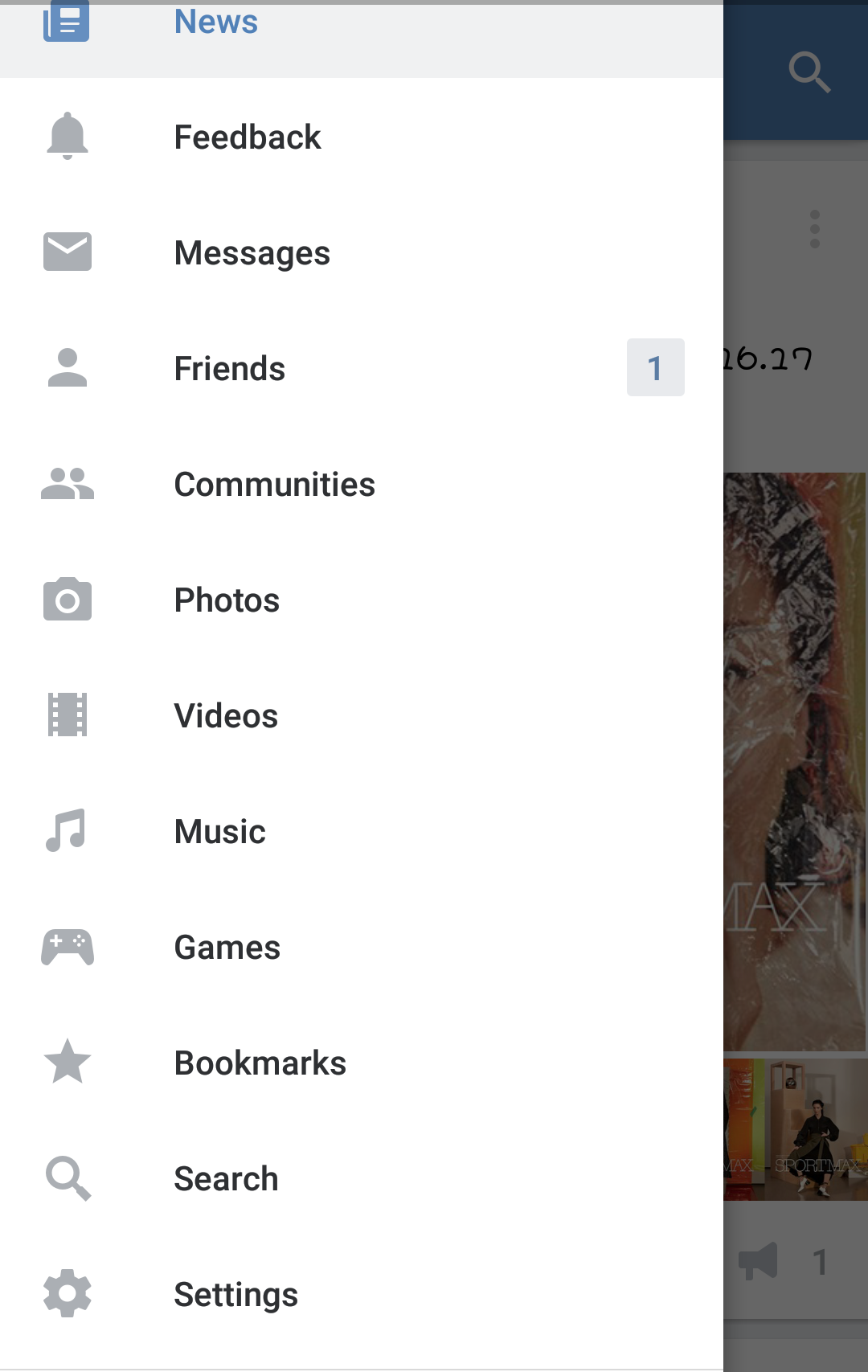Viewport: 868px width, 1372px height.
Task: Open the News feed section
Action: [x=215, y=23]
